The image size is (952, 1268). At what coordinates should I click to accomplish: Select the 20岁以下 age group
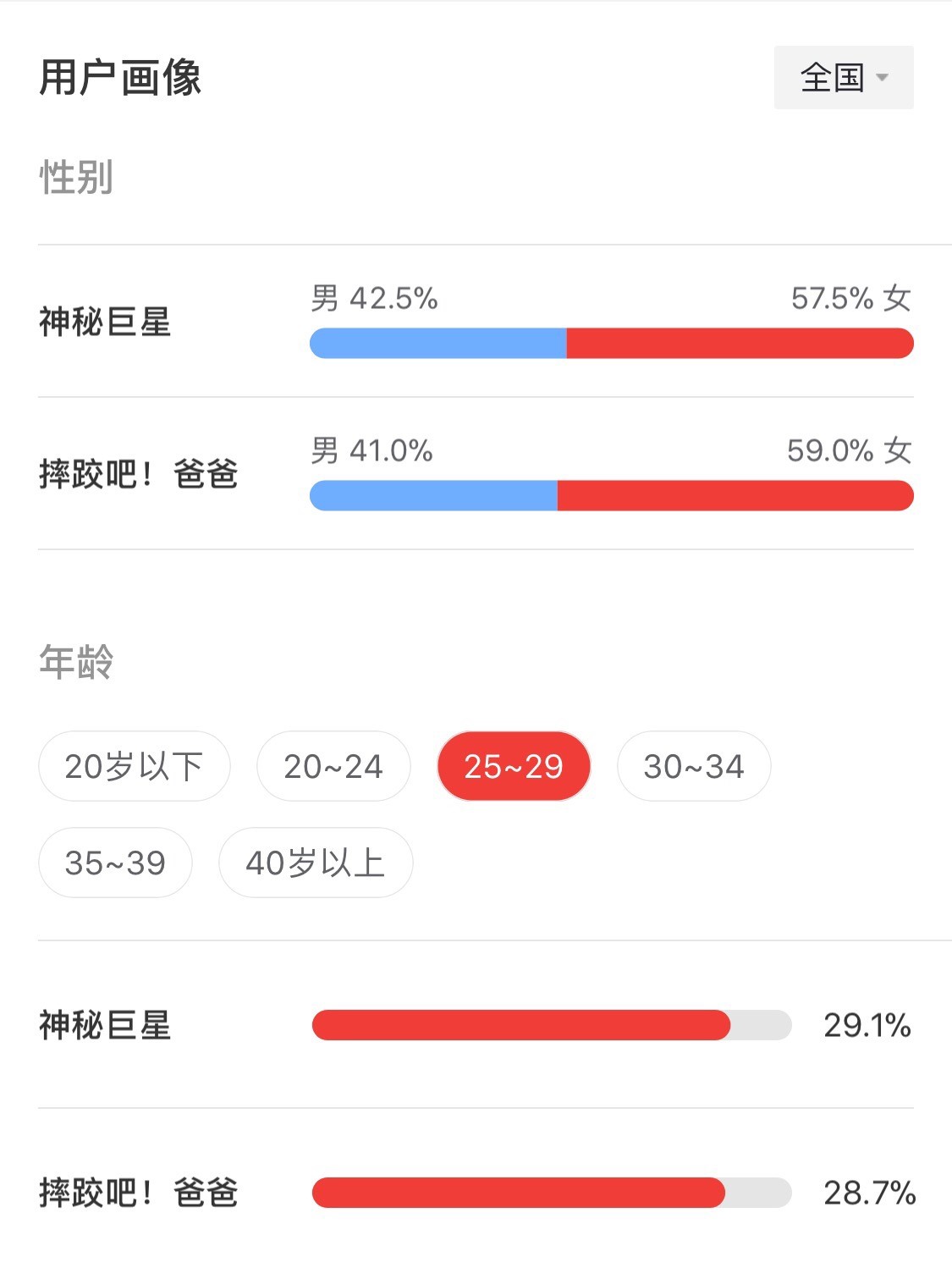[x=134, y=766]
